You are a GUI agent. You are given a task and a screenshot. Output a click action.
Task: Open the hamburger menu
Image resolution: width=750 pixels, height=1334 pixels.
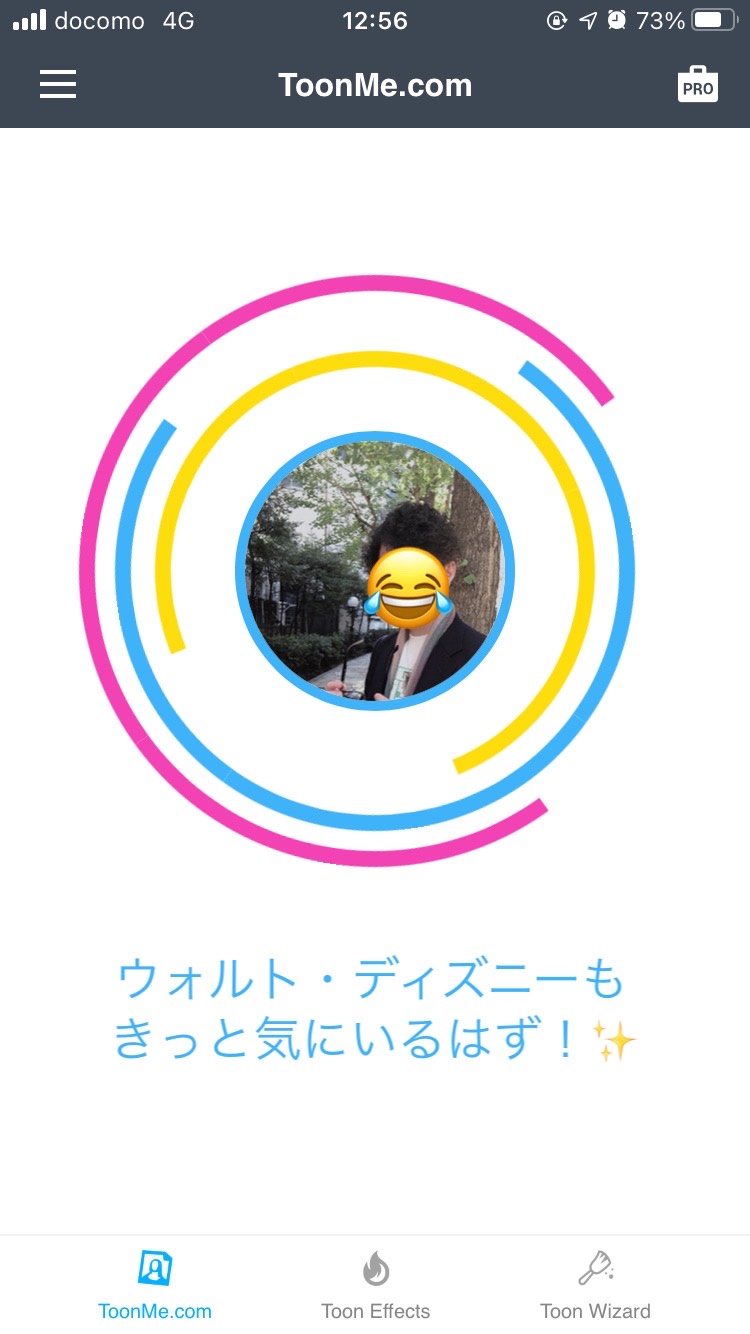(58, 85)
